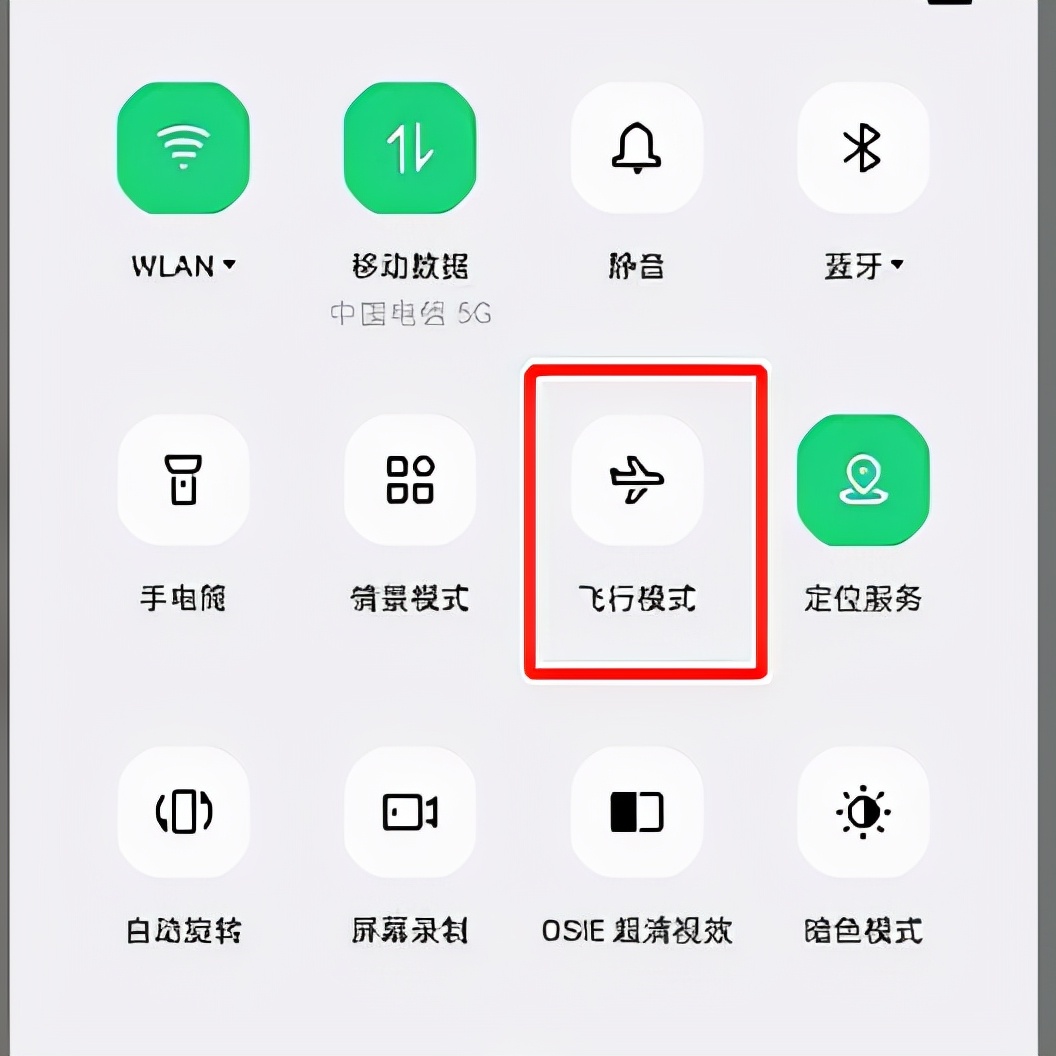Turn off 定位服务 location service
Image resolution: width=1056 pixels, height=1056 pixels.
863,480
